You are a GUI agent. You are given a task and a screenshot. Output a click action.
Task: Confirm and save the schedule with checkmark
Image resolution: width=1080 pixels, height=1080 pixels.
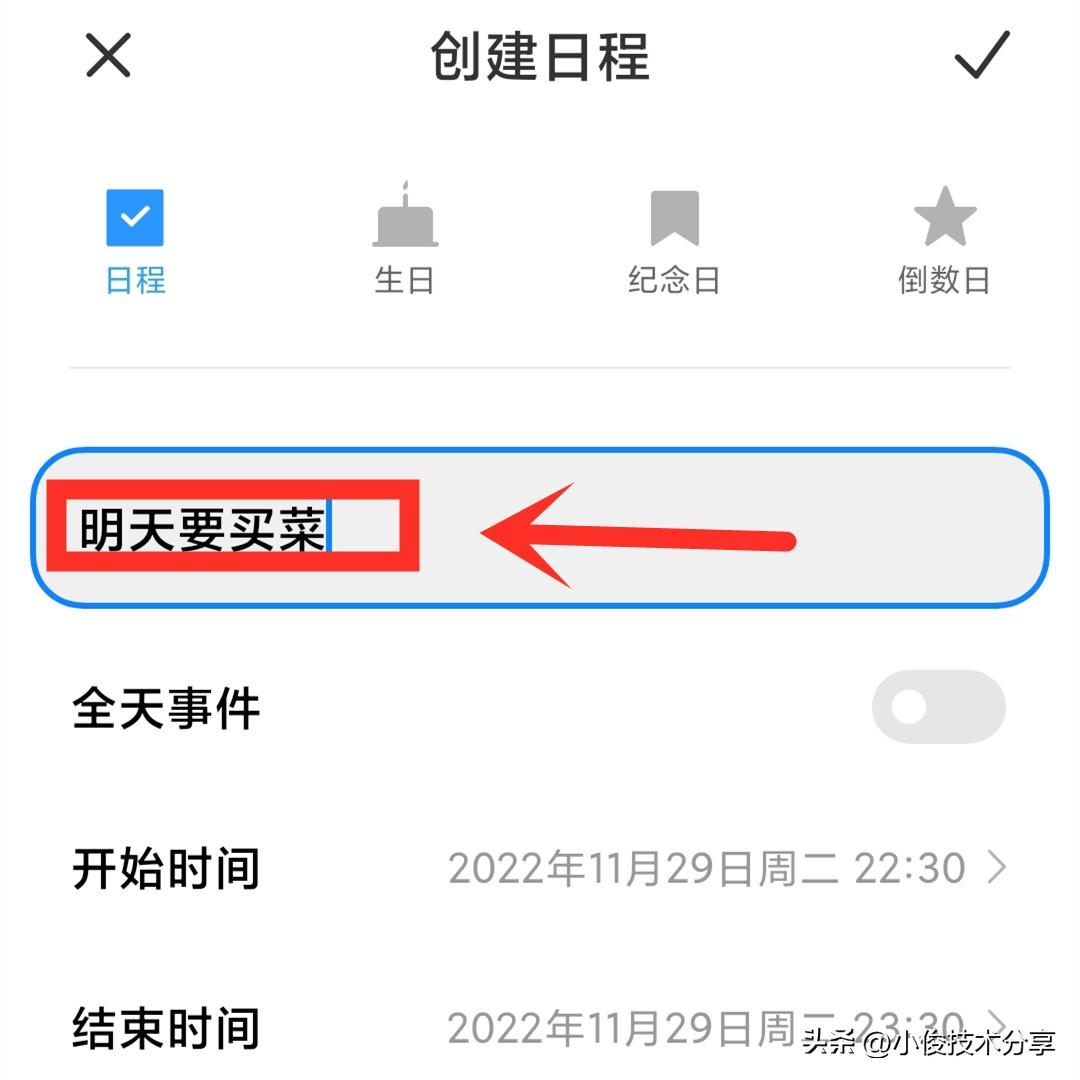(x=981, y=54)
